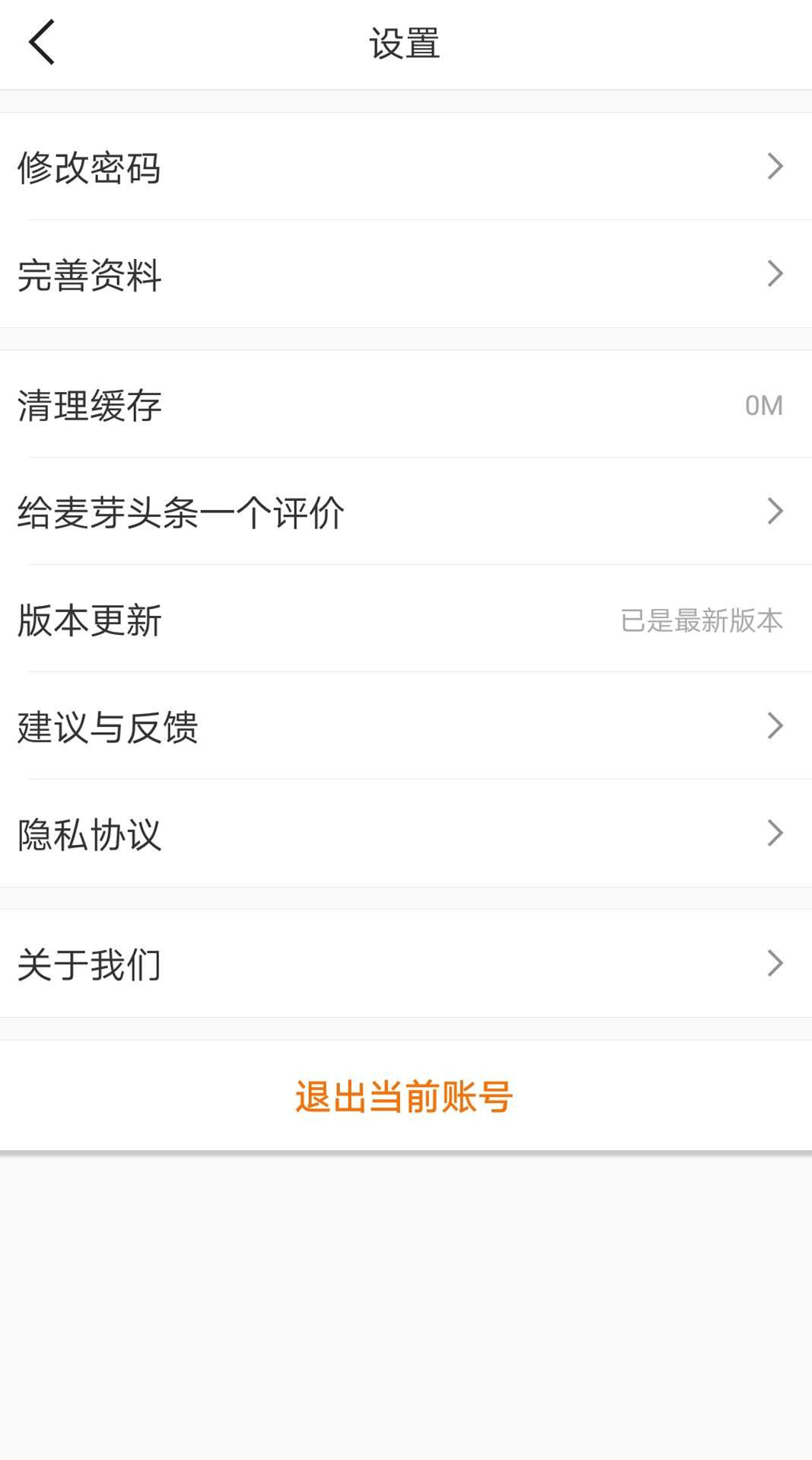View the 隐私协议 privacy agreement
The image size is (812, 1460).
(405, 834)
